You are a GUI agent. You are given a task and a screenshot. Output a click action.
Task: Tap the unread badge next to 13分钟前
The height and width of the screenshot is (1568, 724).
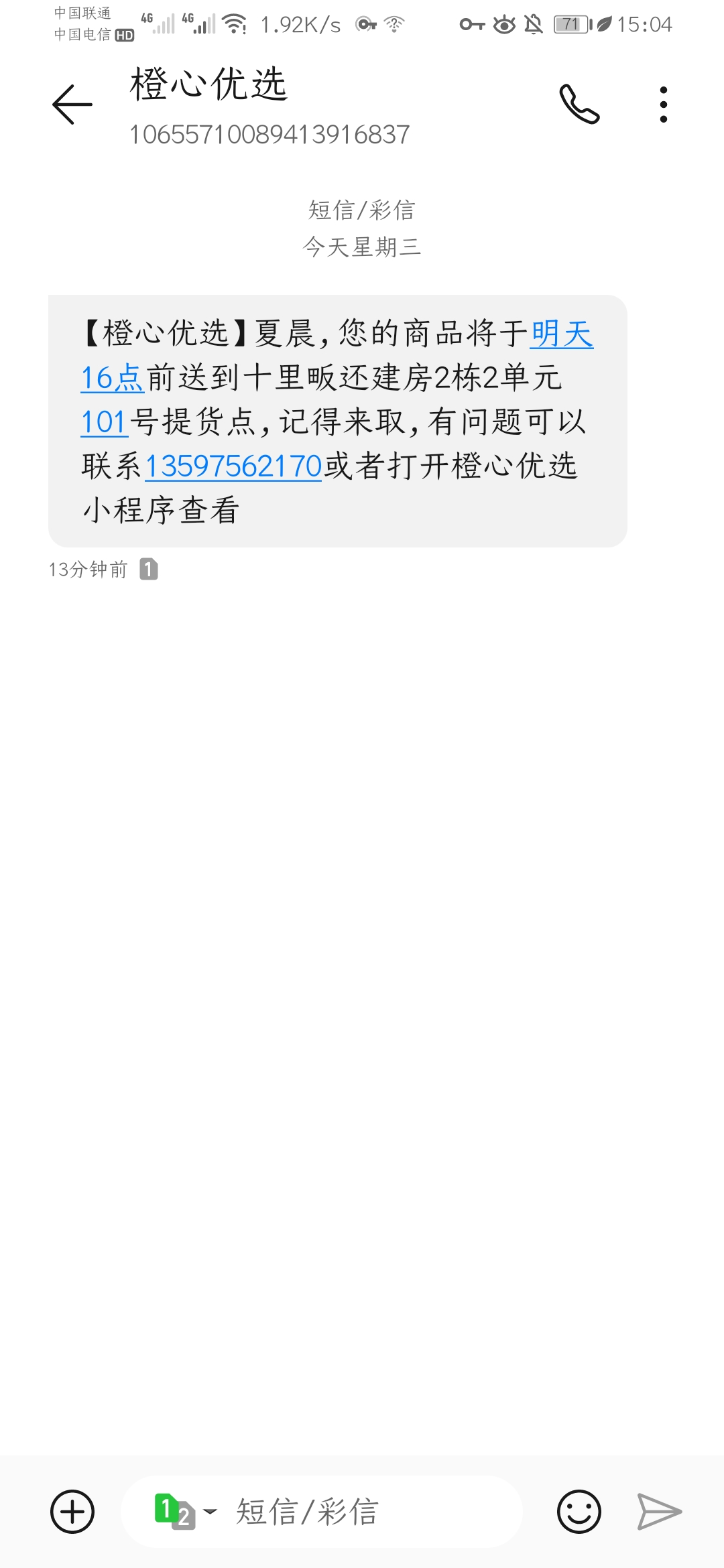tap(149, 570)
